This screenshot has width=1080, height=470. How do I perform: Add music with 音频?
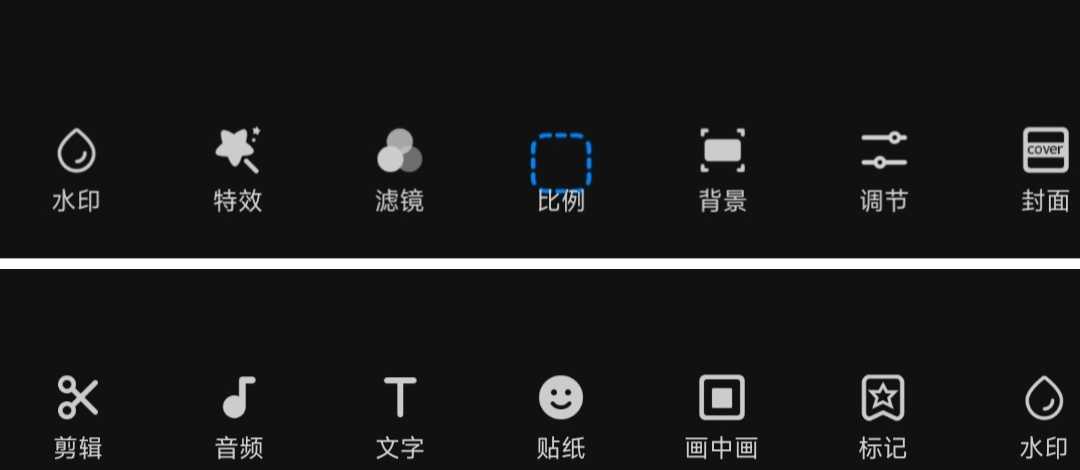[x=239, y=415]
